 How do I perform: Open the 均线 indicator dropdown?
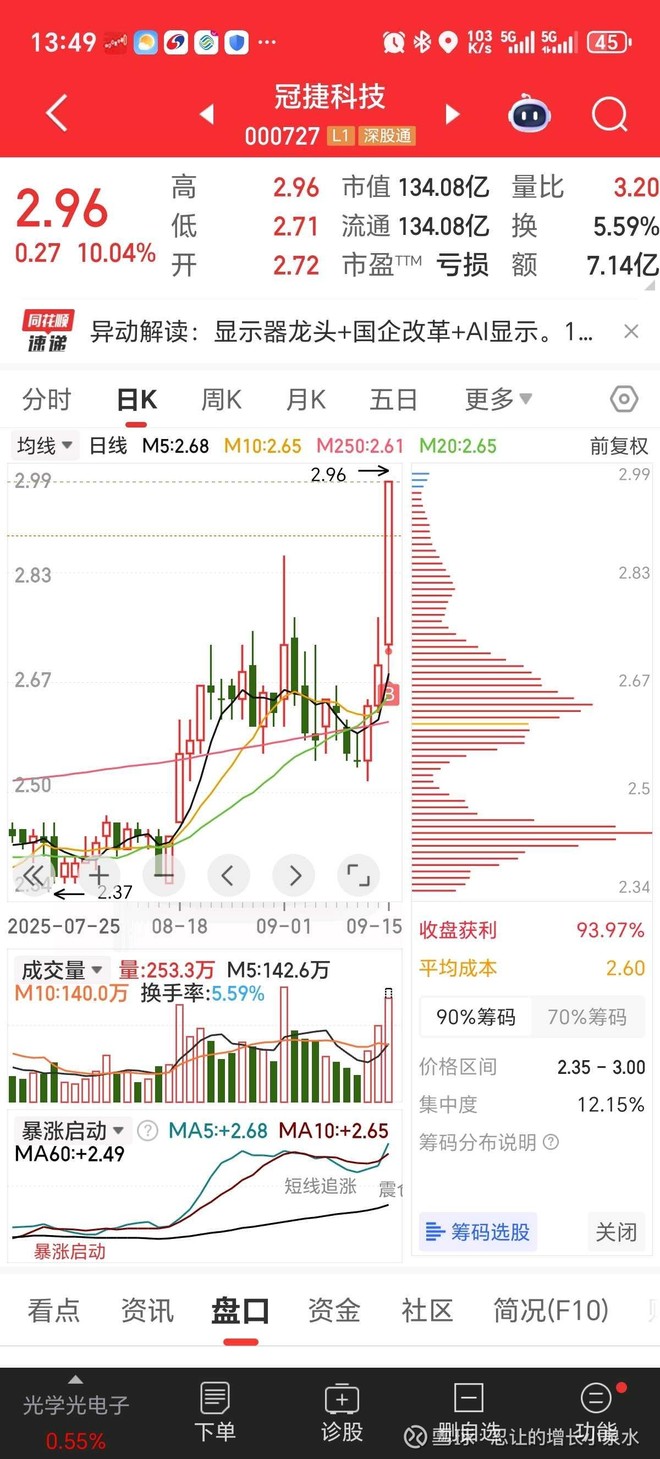click(x=45, y=446)
